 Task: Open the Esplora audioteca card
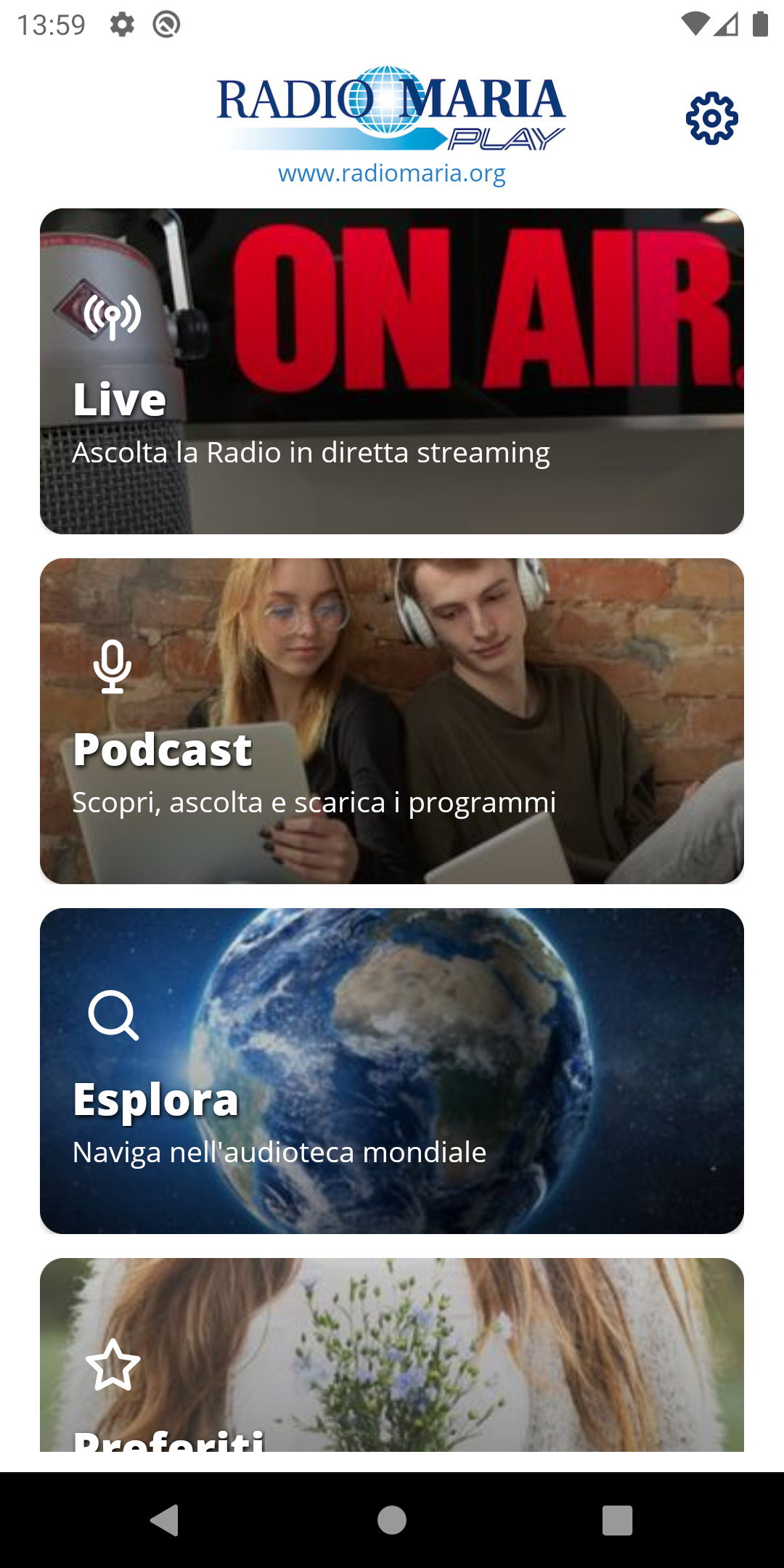[x=392, y=1071]
